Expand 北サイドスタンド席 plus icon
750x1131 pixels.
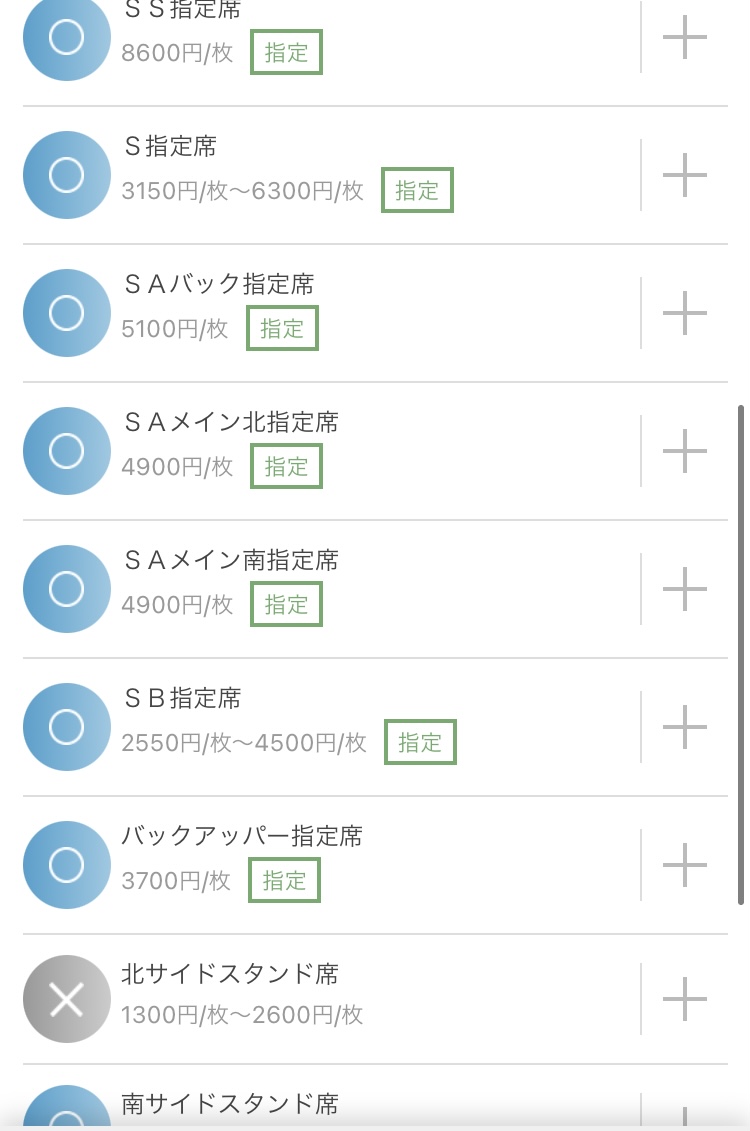[685, 999]
